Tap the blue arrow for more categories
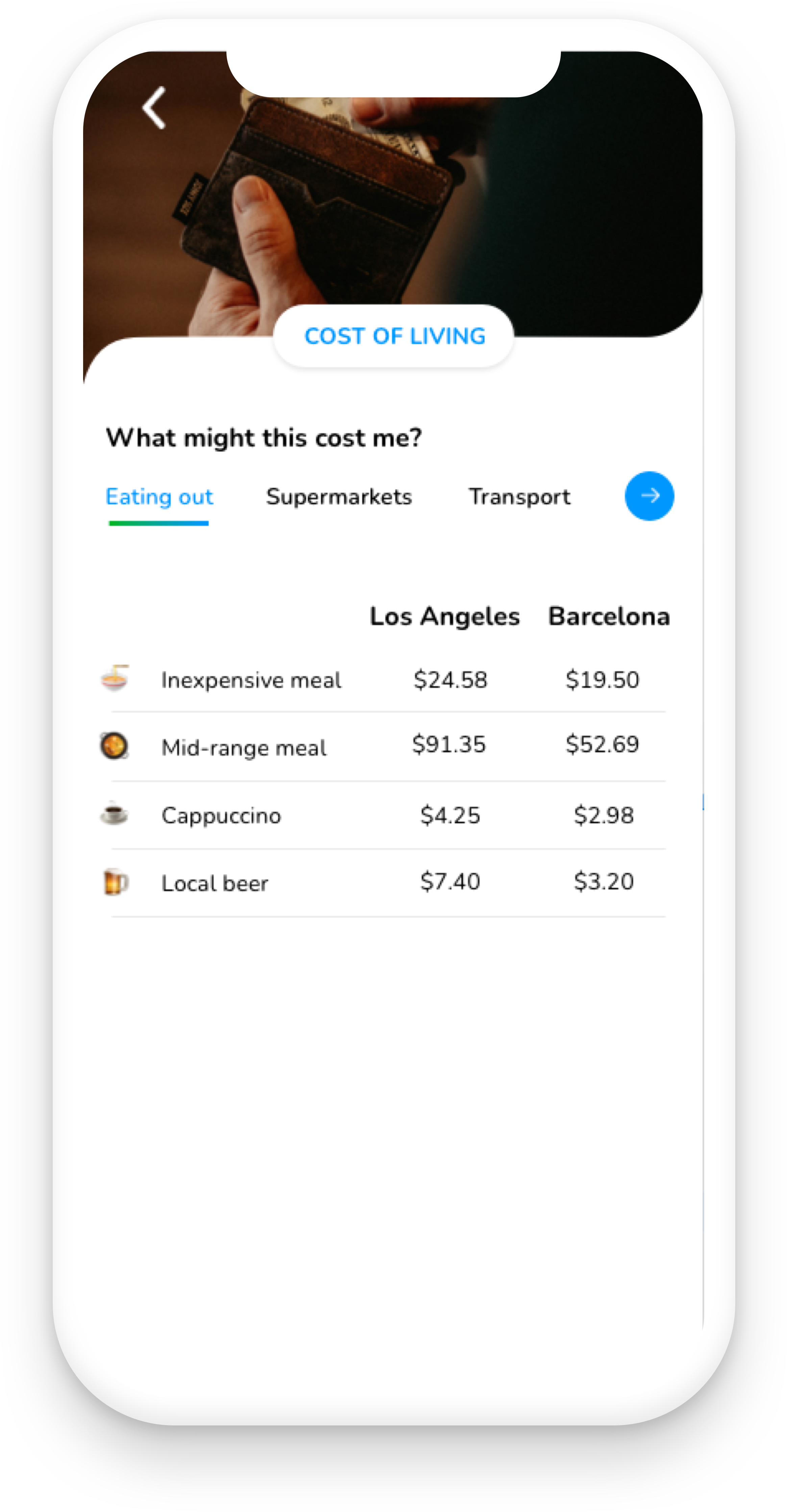Image resolution: width=788 pixels, height=1512 pixels. pos(649,496)
